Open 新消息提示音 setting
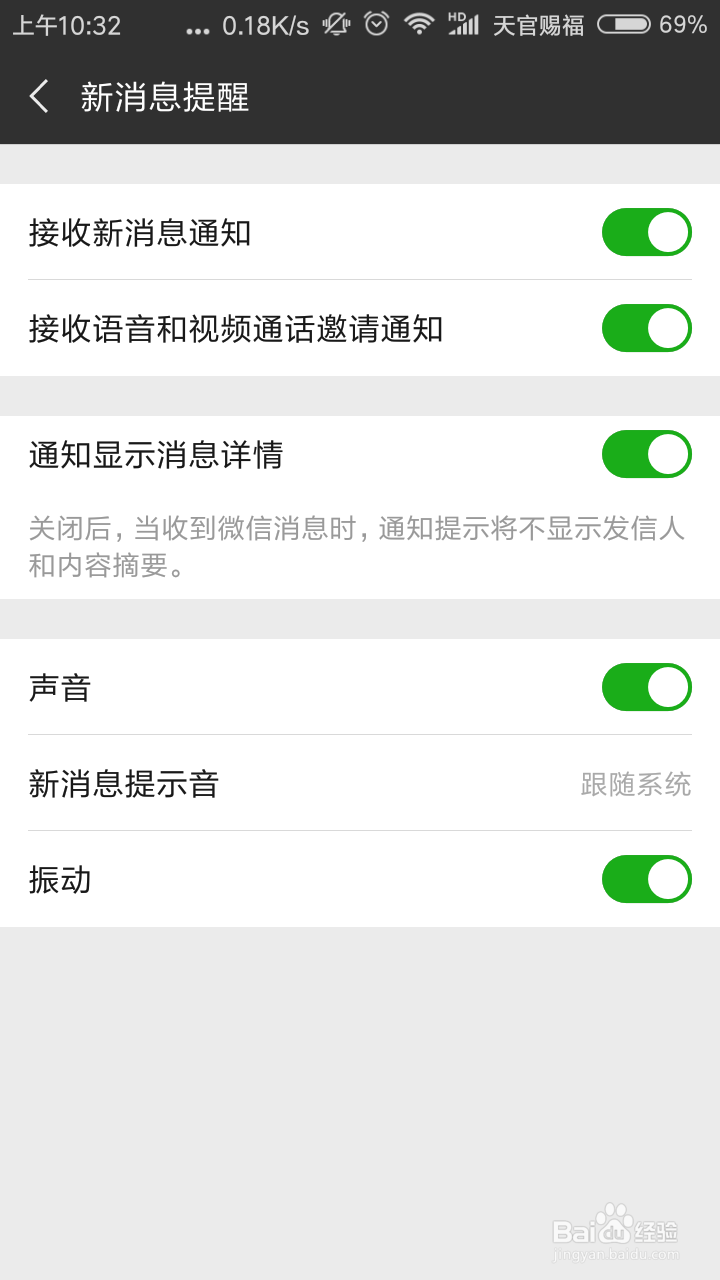This screenshot has width=720, height=1280. (x=360, y=783)
